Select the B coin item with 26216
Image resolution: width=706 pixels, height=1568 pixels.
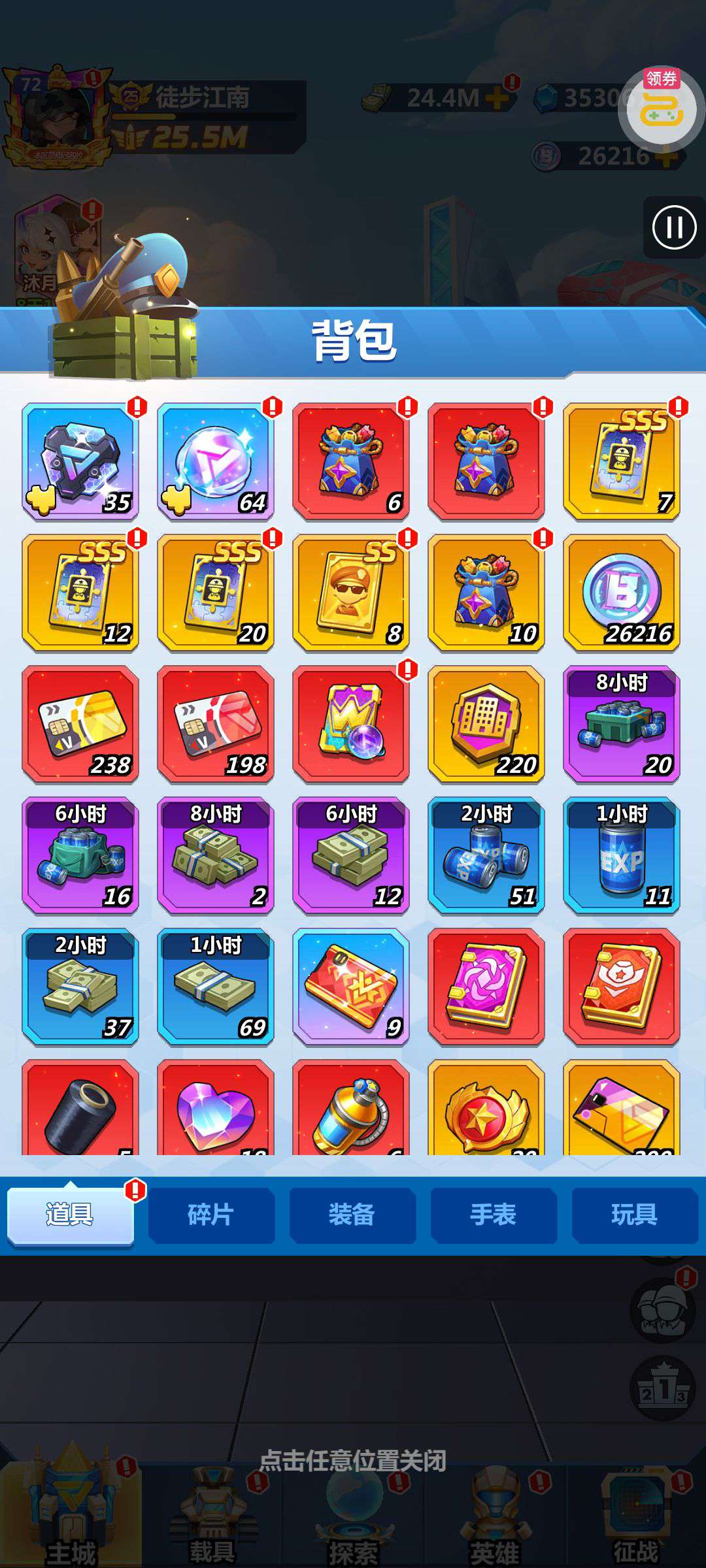622,593
